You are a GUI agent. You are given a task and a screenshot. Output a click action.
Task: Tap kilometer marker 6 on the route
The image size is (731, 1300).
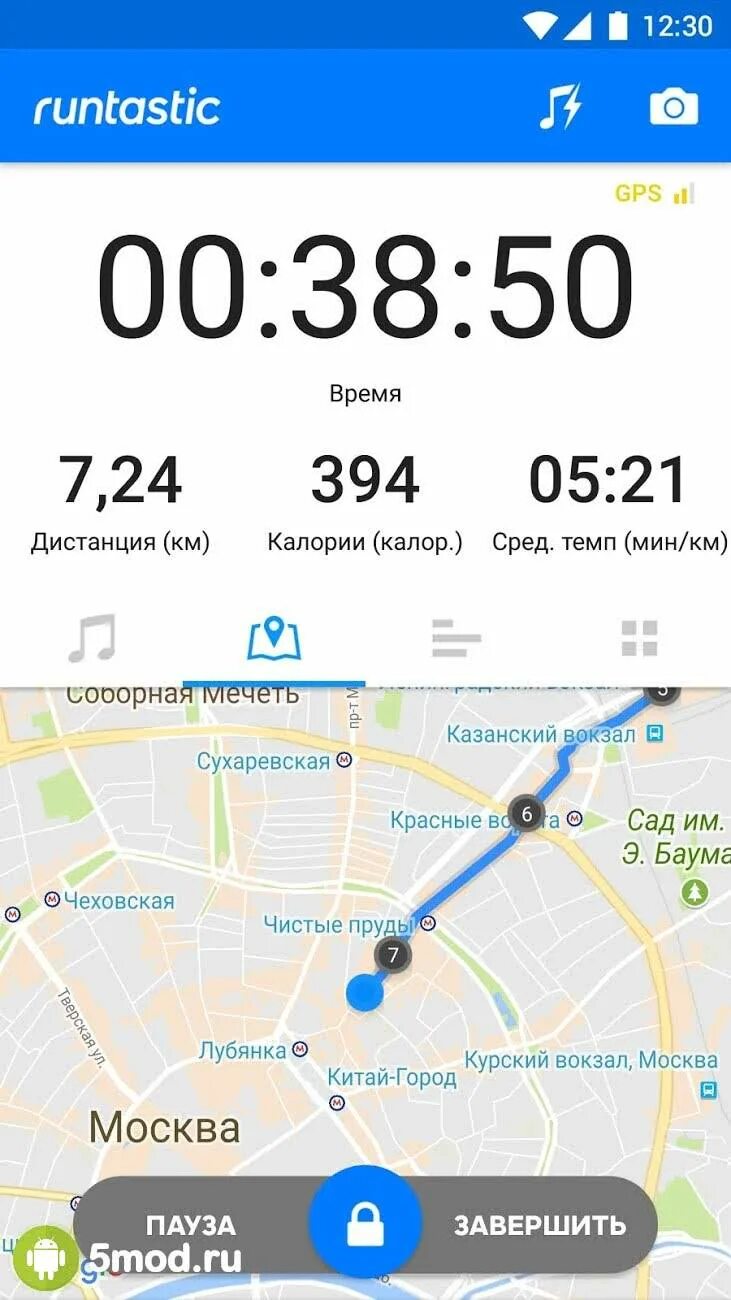527,814
